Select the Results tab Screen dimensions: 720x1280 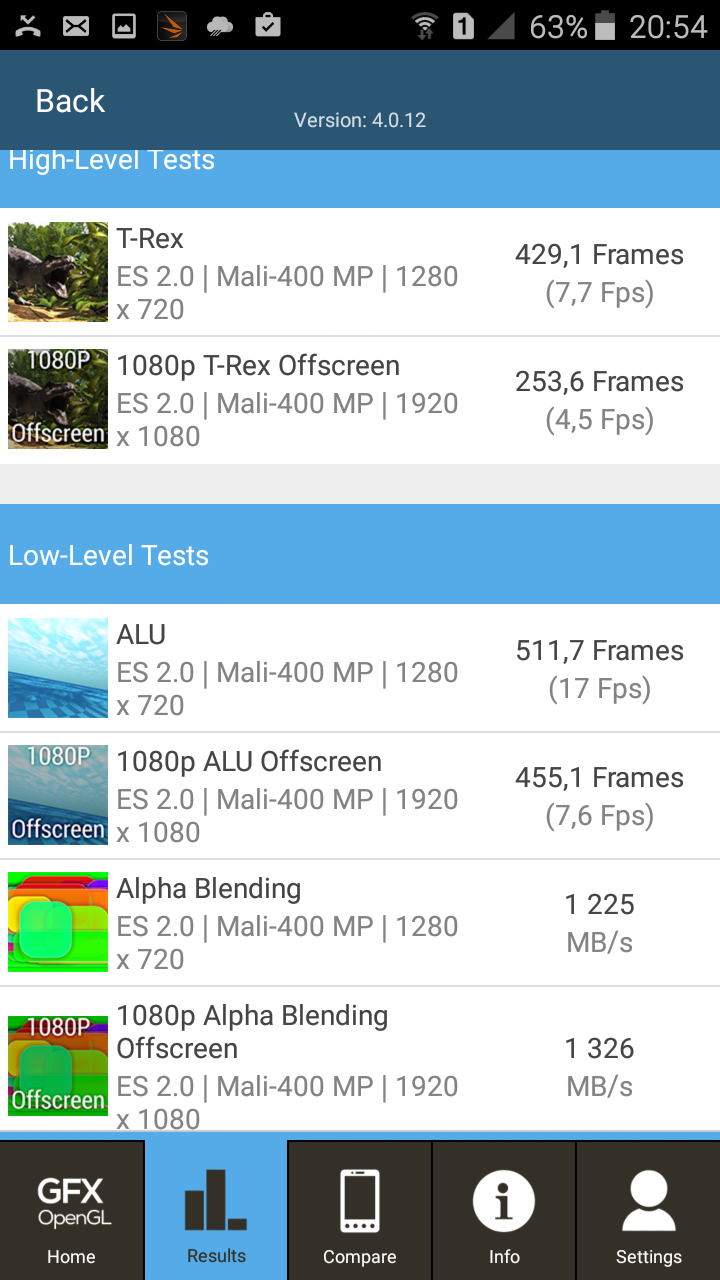pos(216,1210)
